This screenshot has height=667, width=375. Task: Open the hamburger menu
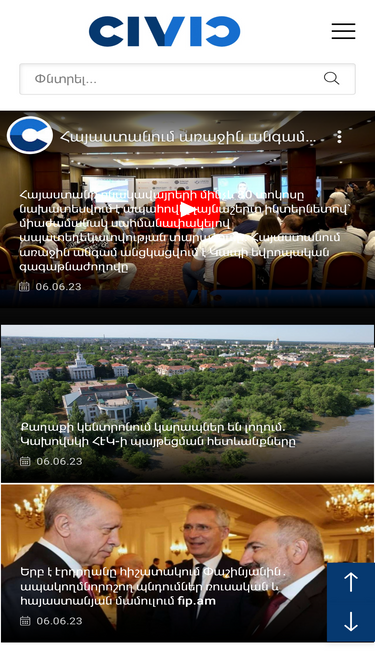pyautogui.click(x=343, y=31)
